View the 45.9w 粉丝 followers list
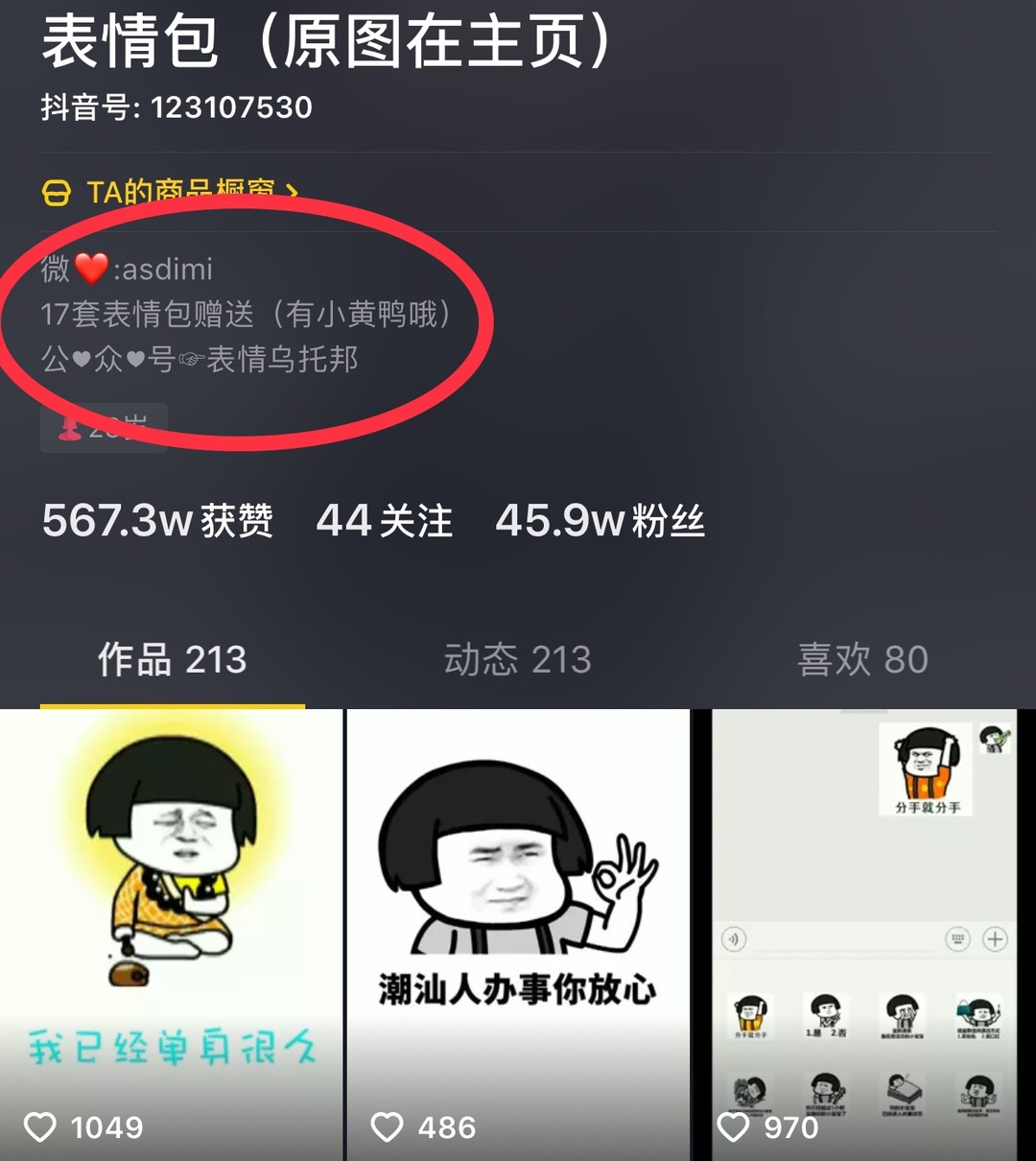The image size is (1036, 1161). click(x=600, y=521)
